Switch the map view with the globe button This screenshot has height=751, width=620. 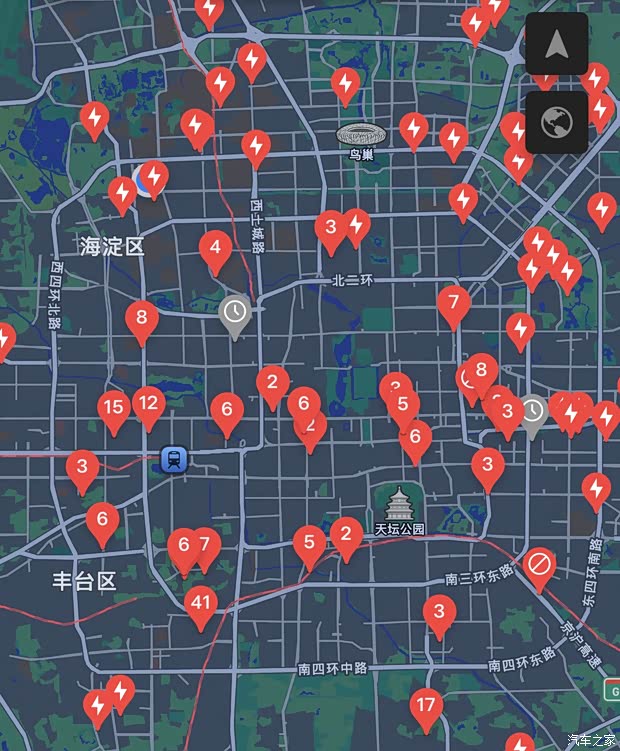coord(557,123)
